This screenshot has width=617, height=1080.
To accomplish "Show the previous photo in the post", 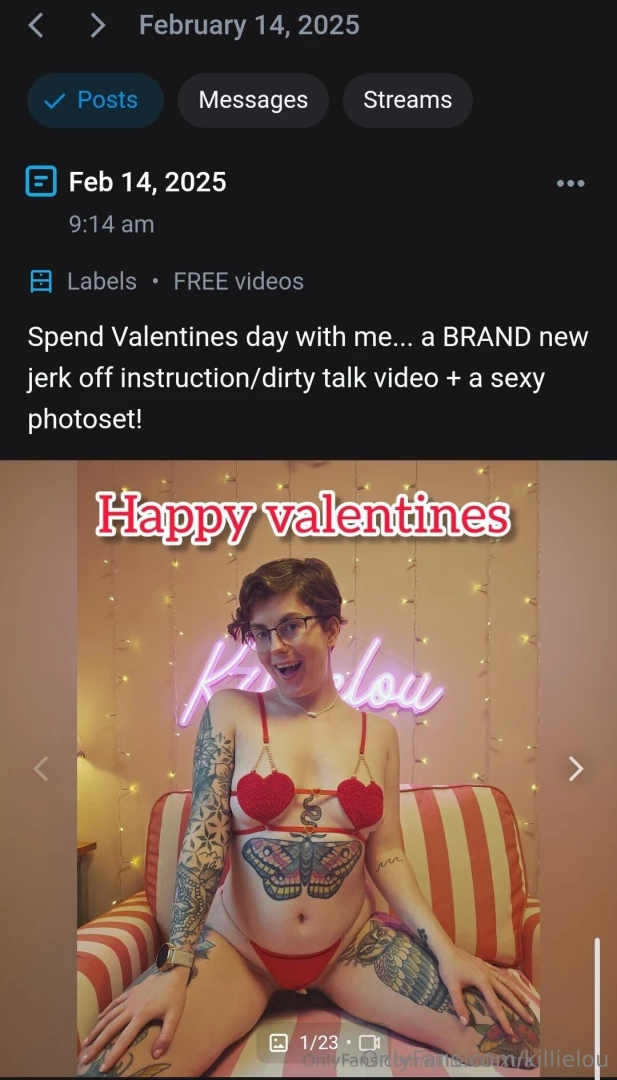I will (41, 768).
